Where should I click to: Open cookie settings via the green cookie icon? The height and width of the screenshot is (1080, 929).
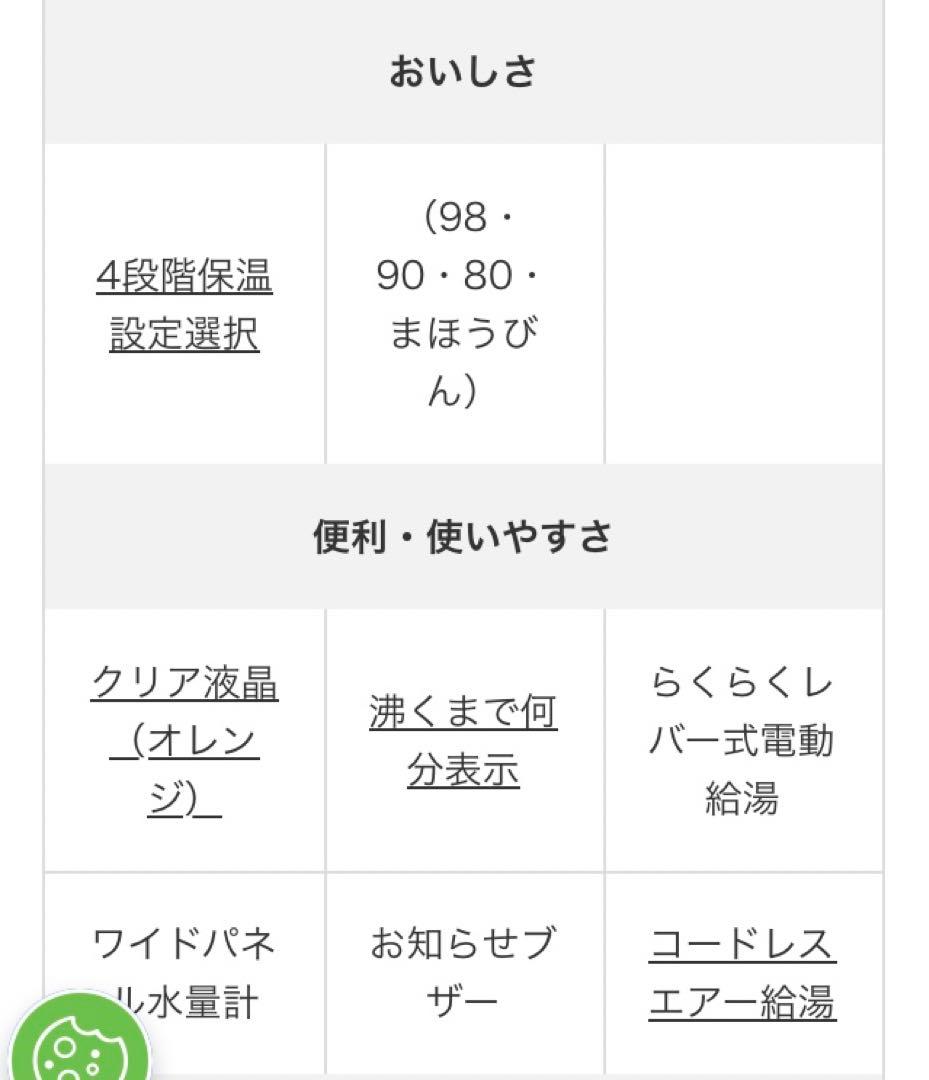(76, 1045)
